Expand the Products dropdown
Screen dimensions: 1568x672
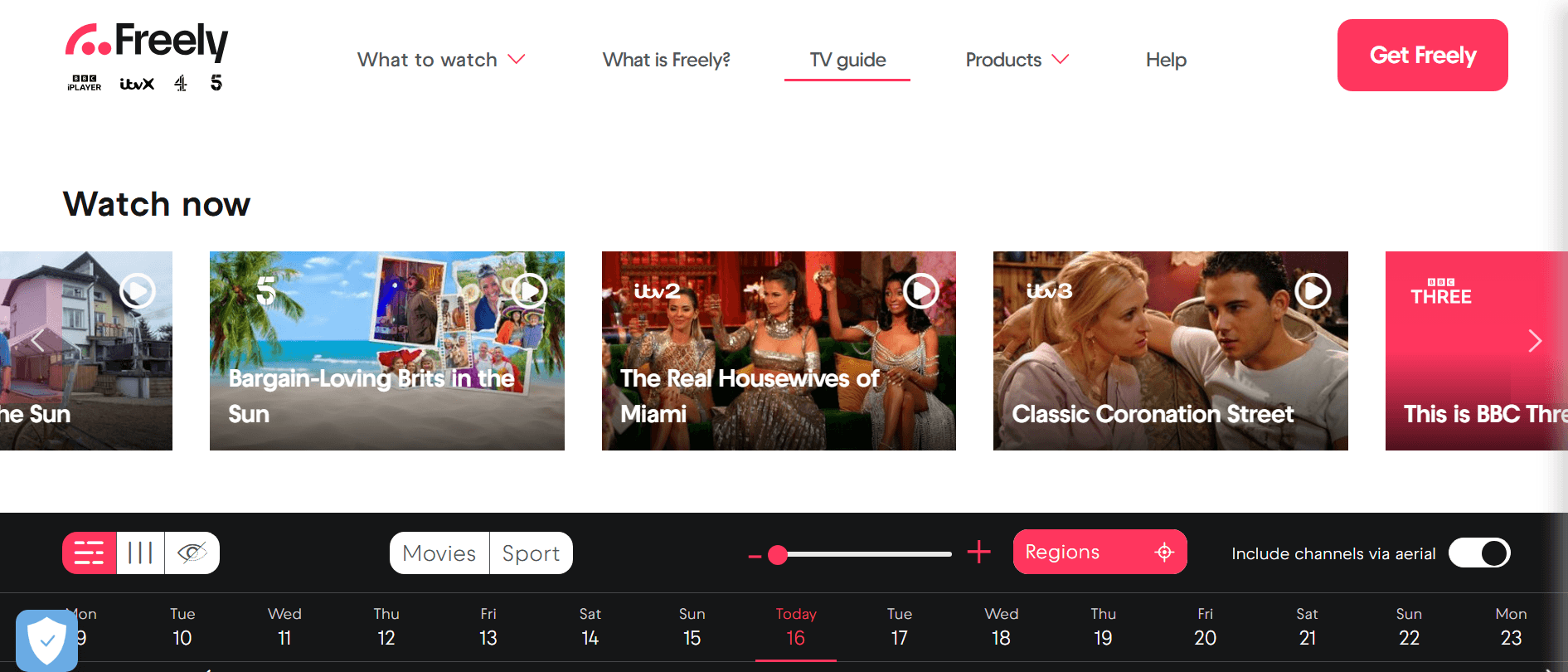(1017, 60)
